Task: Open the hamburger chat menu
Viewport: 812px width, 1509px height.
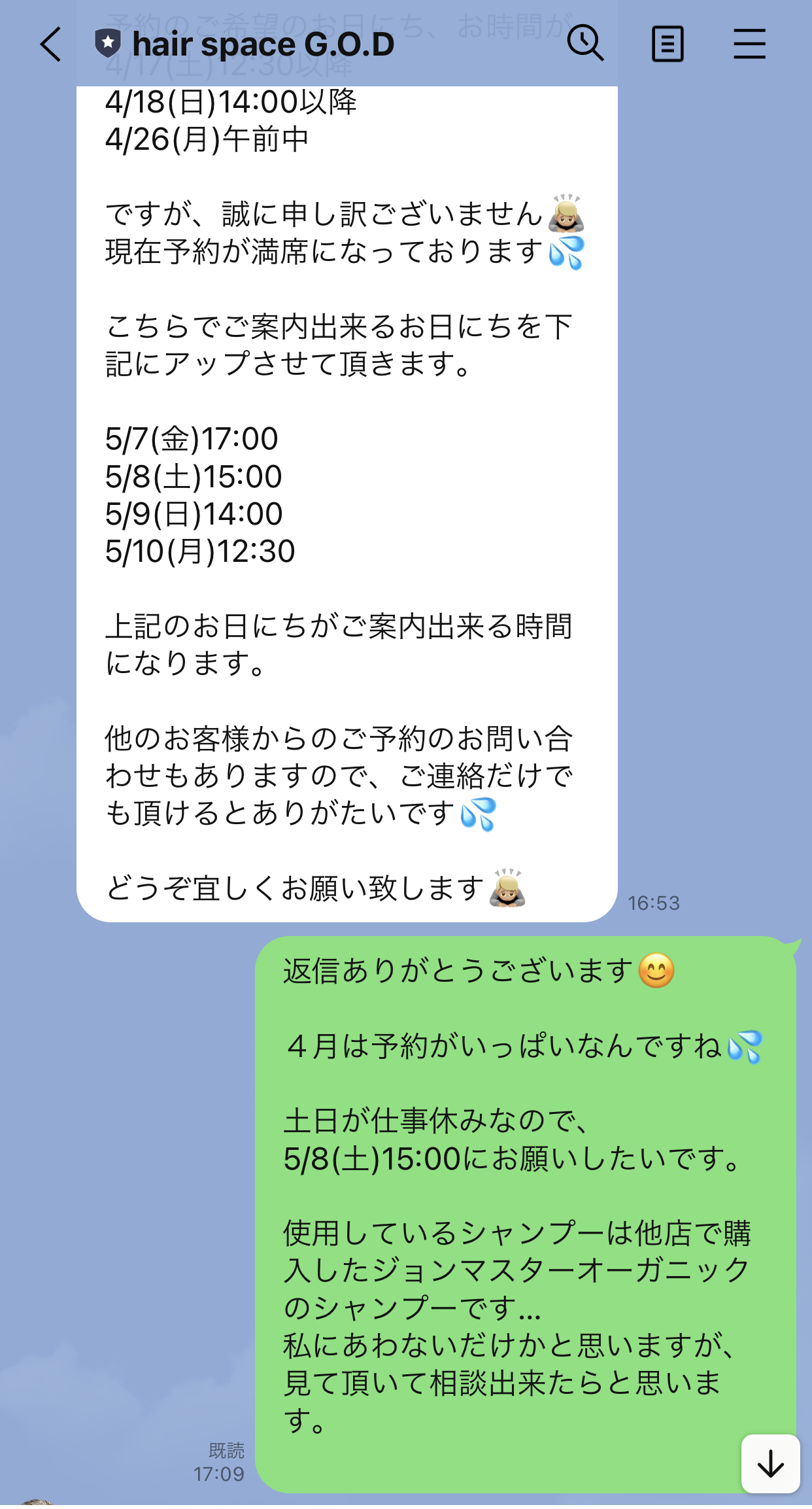Action: [x=749, y=44]
